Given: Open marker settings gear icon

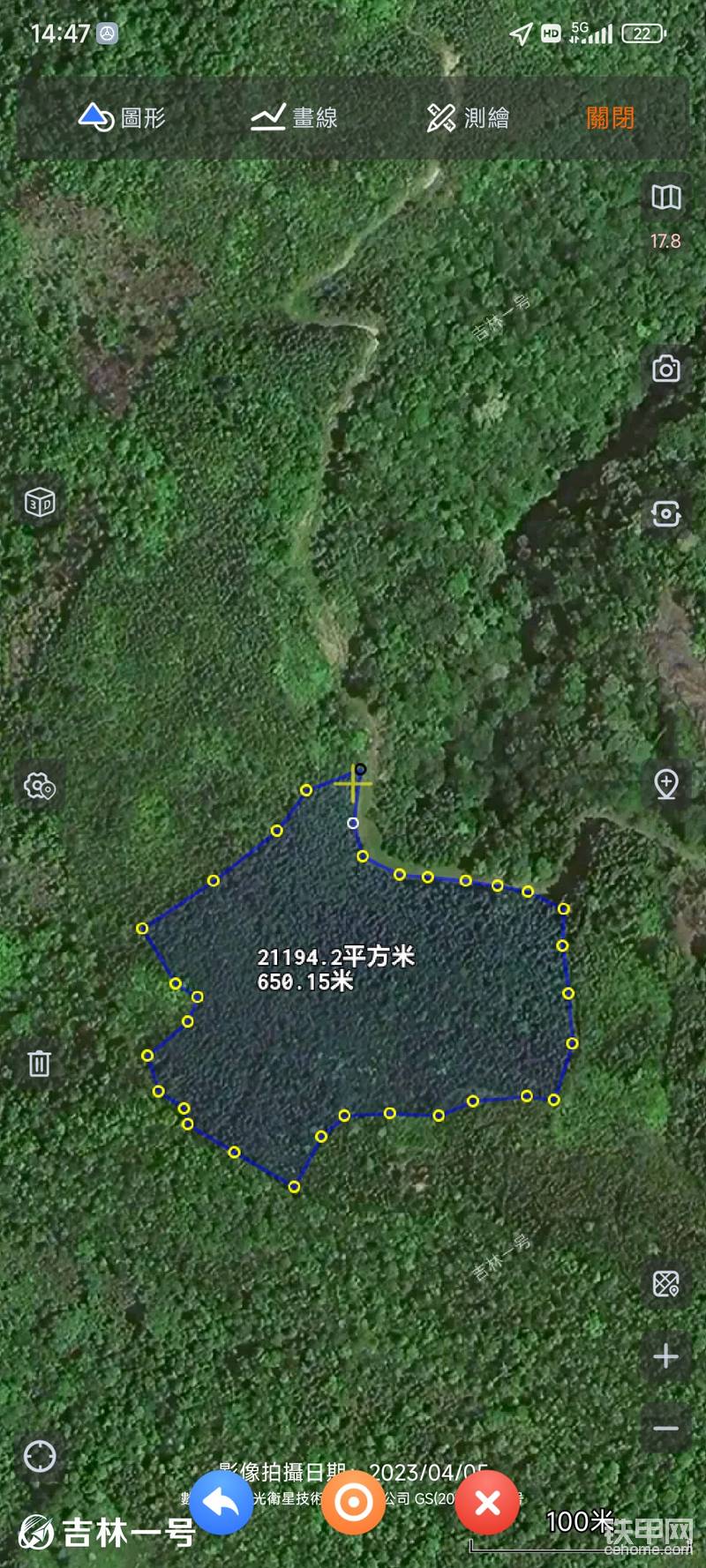Looking at the screenshot, I should (40, 786).
